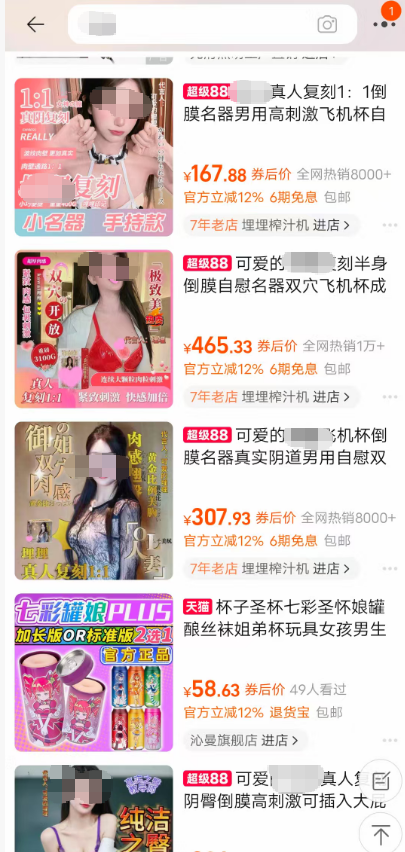Enter the shop on the ¥307.93 item

click(x=271, y=568)
